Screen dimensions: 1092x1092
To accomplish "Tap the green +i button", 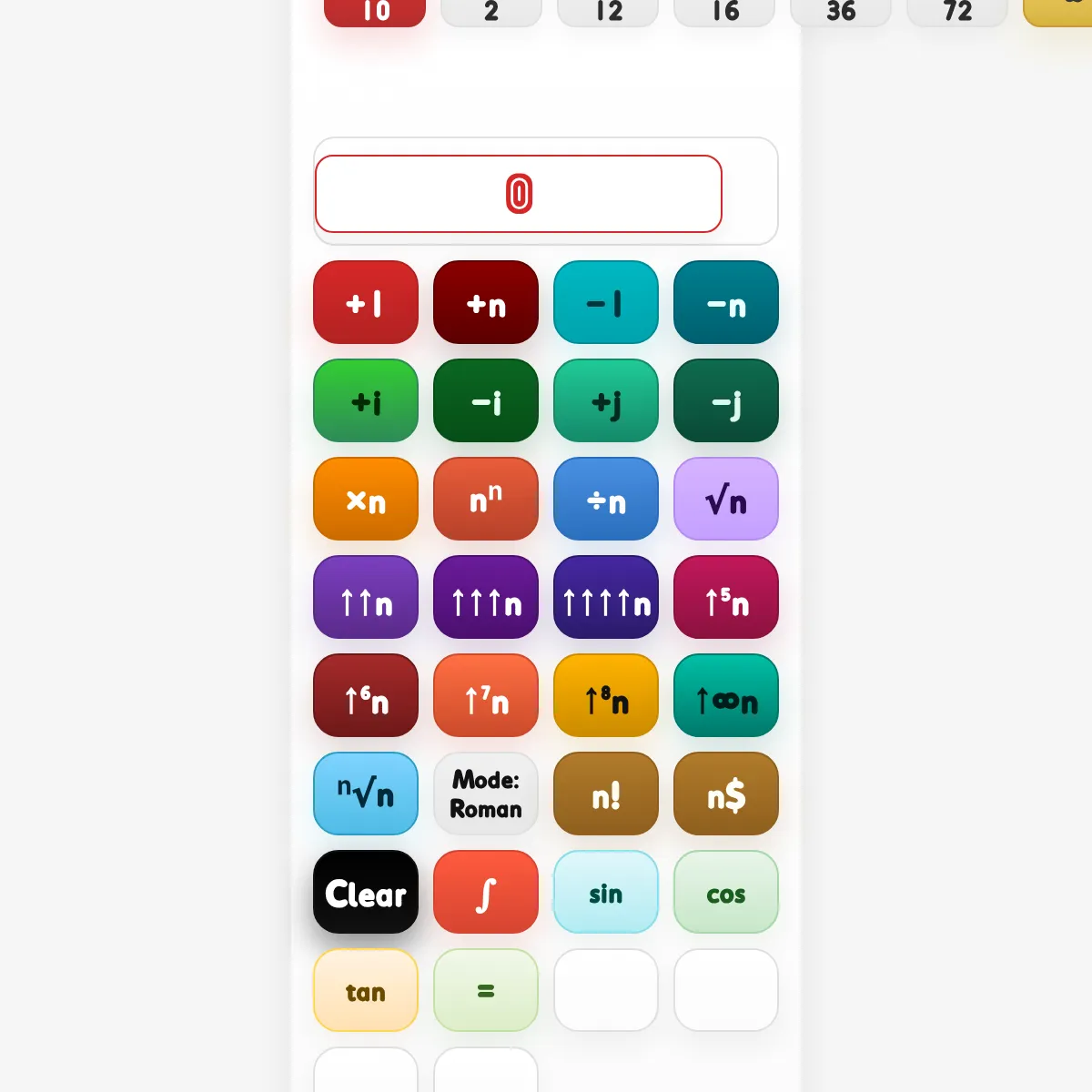I will (366, 400).
